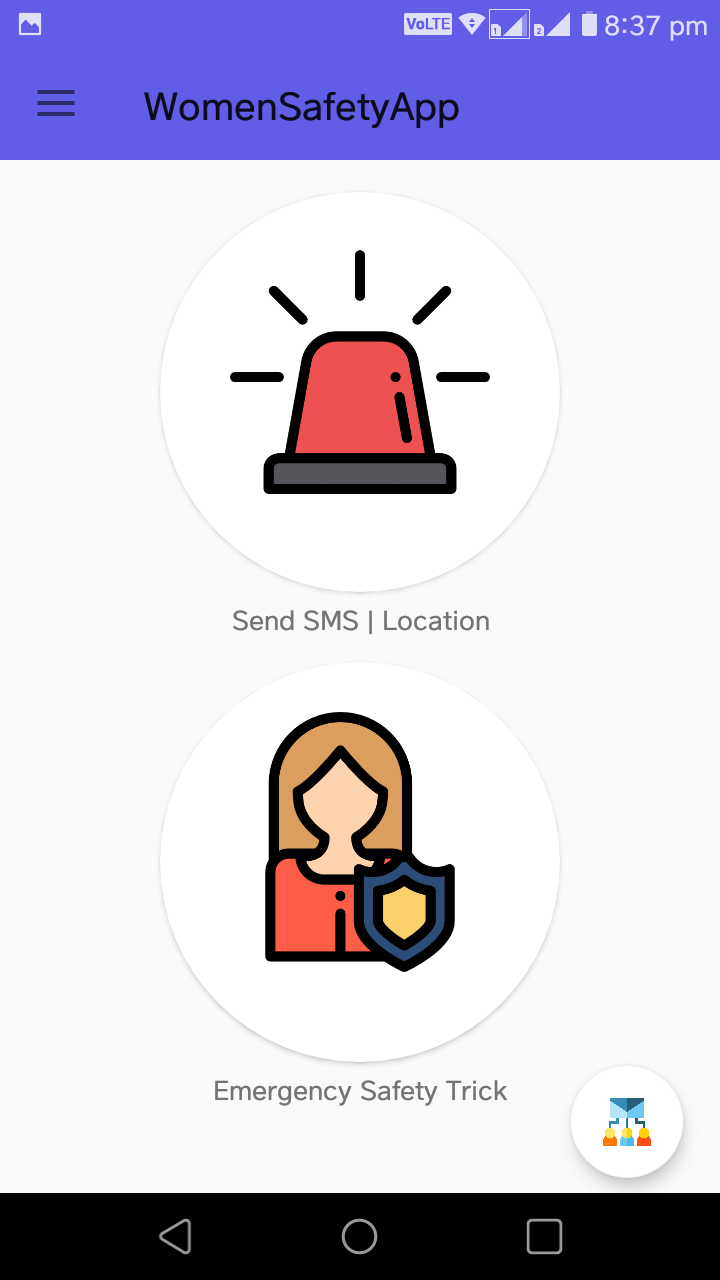Tap the WomenSafetyApp title in the toolbar
Image resolution: width=720 pixels, height=1280 pixels.
point(301,106)
